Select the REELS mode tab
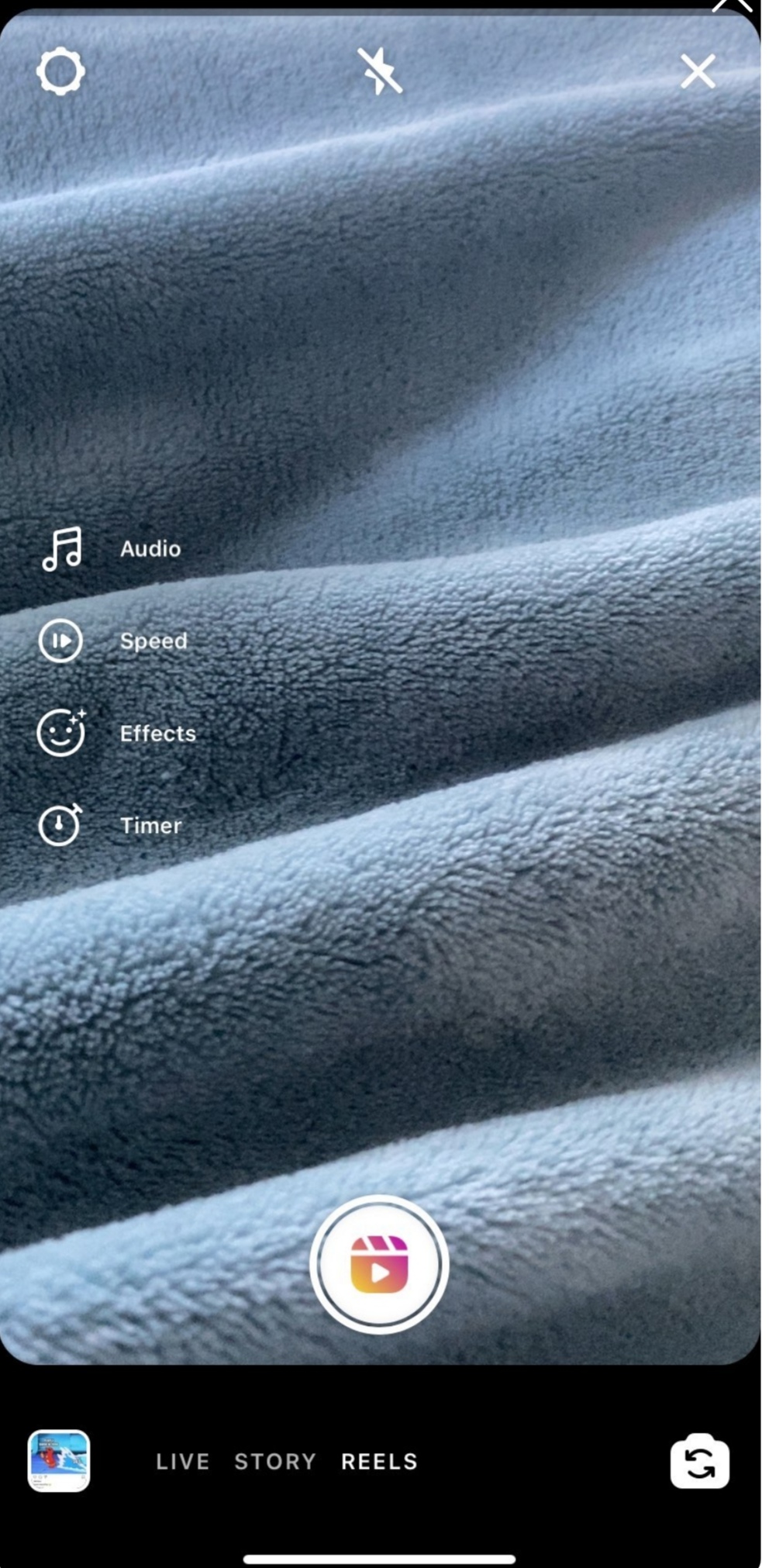This screenshot has height=1568, width=769. coord(379,1462)
